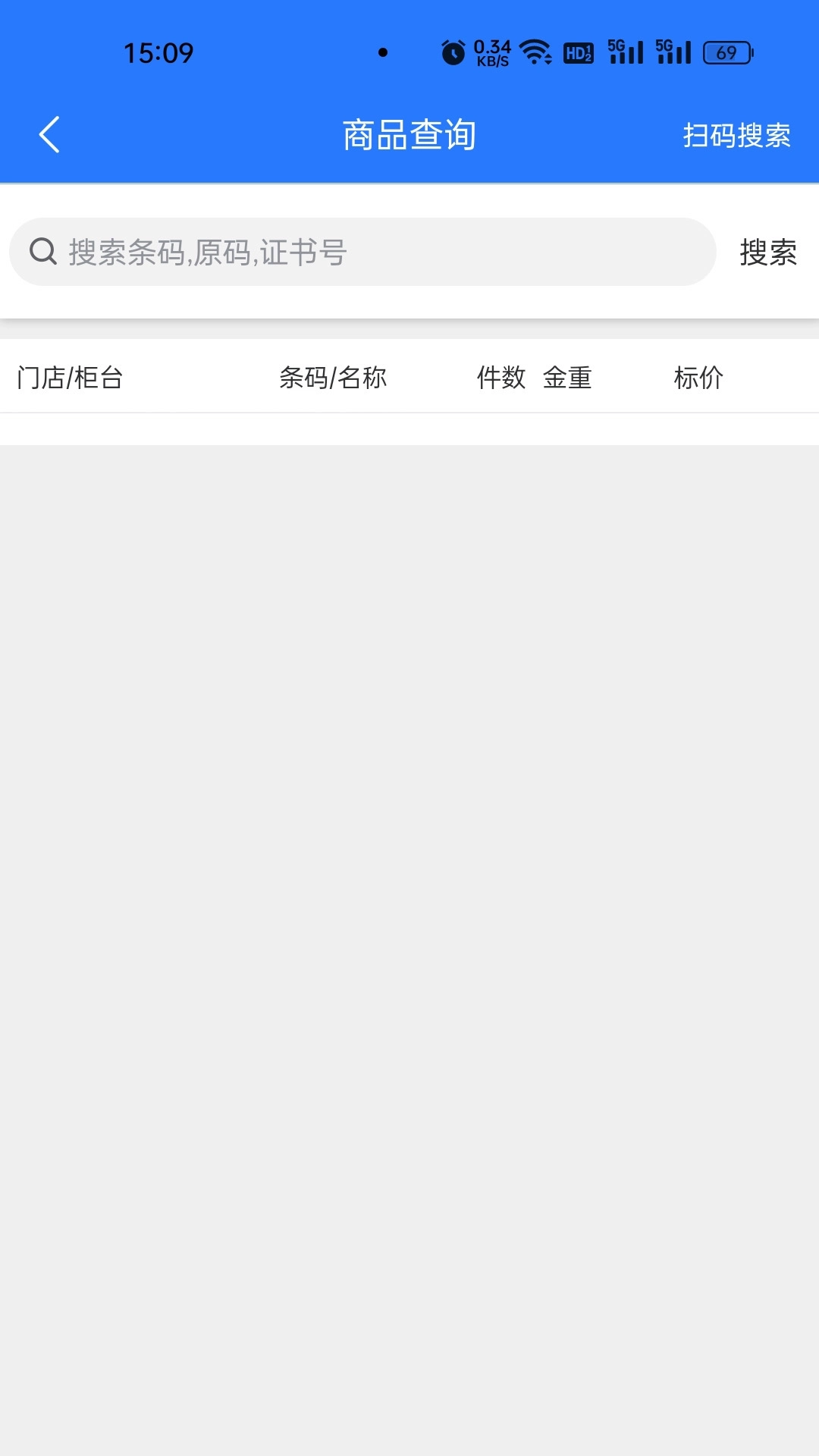
Task: Click the back arrow in the title bar
Action: click(49, 135)
